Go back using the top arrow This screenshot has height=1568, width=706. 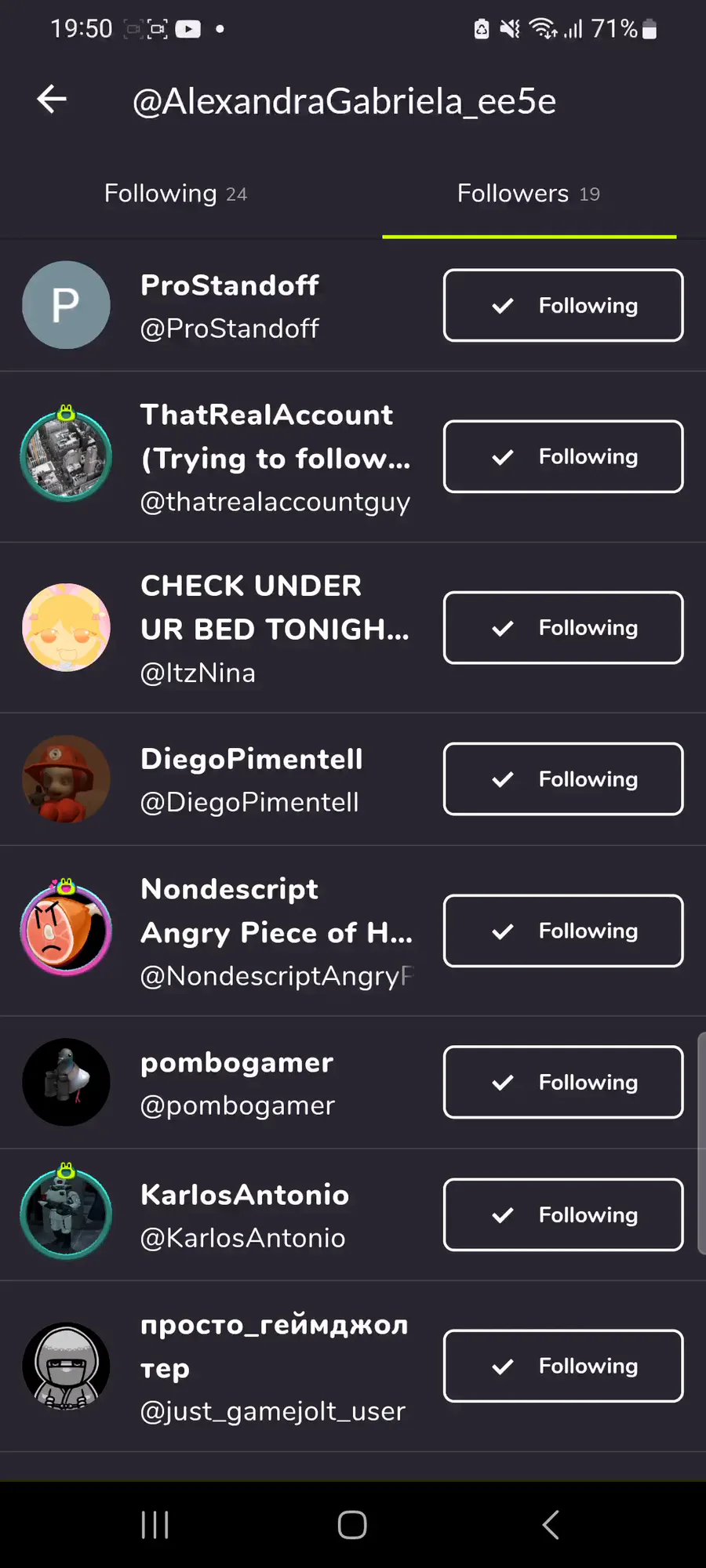52,100
